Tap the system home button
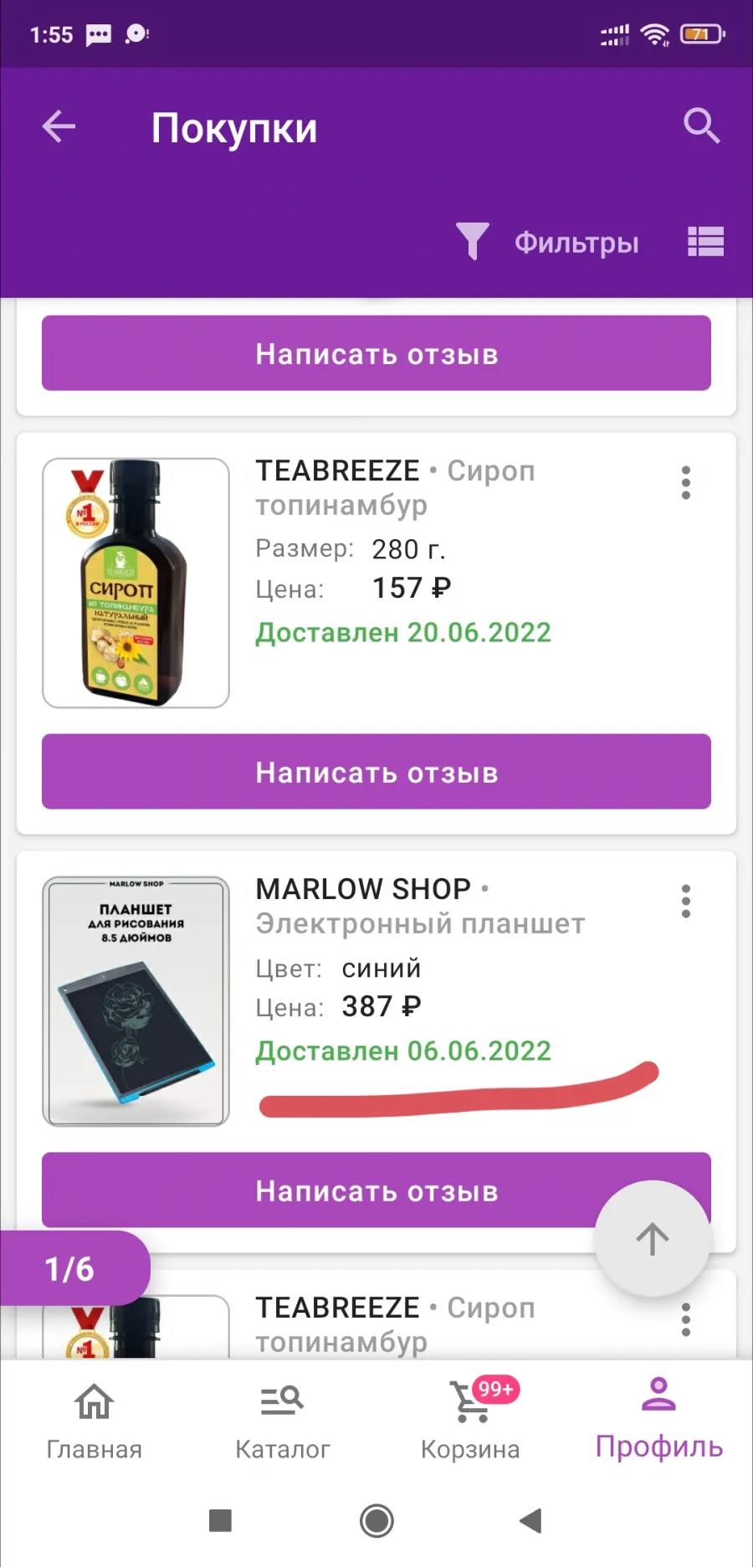The height and width of the screenshot is (1568, 753). point(376,1520)
